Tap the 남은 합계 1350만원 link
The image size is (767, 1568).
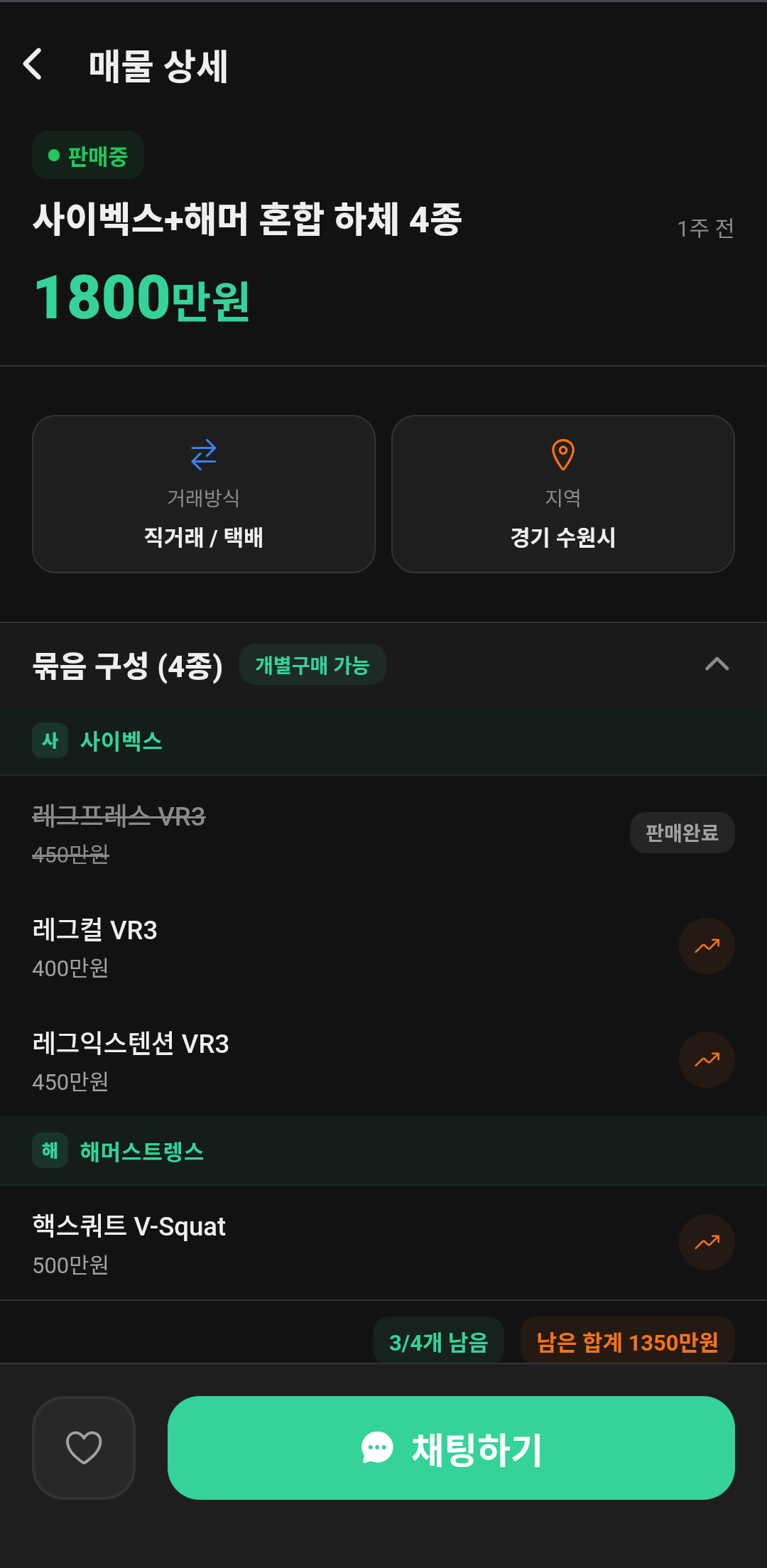coord(627,1341)
